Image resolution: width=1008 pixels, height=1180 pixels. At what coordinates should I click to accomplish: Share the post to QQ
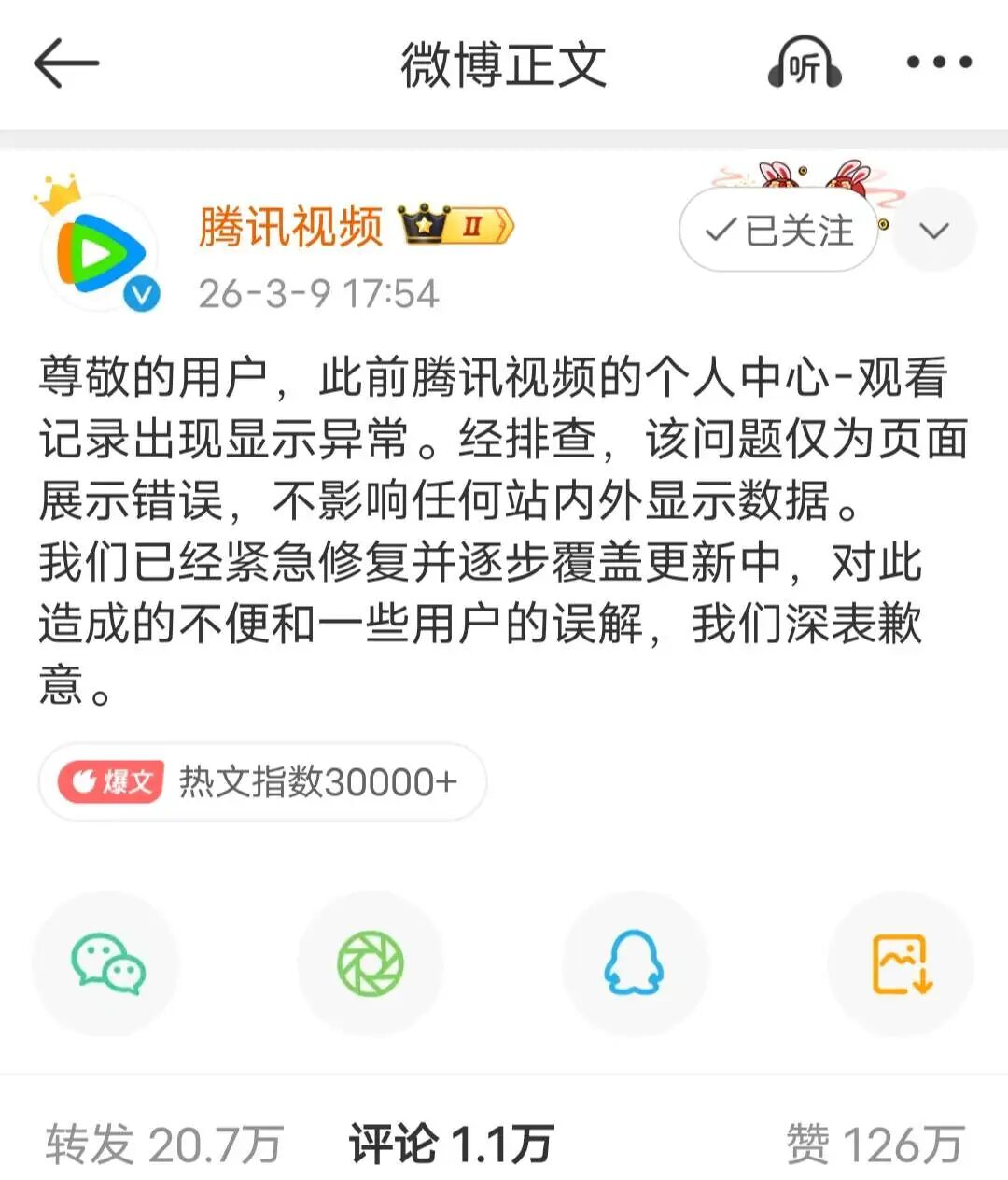click(635, 964)
